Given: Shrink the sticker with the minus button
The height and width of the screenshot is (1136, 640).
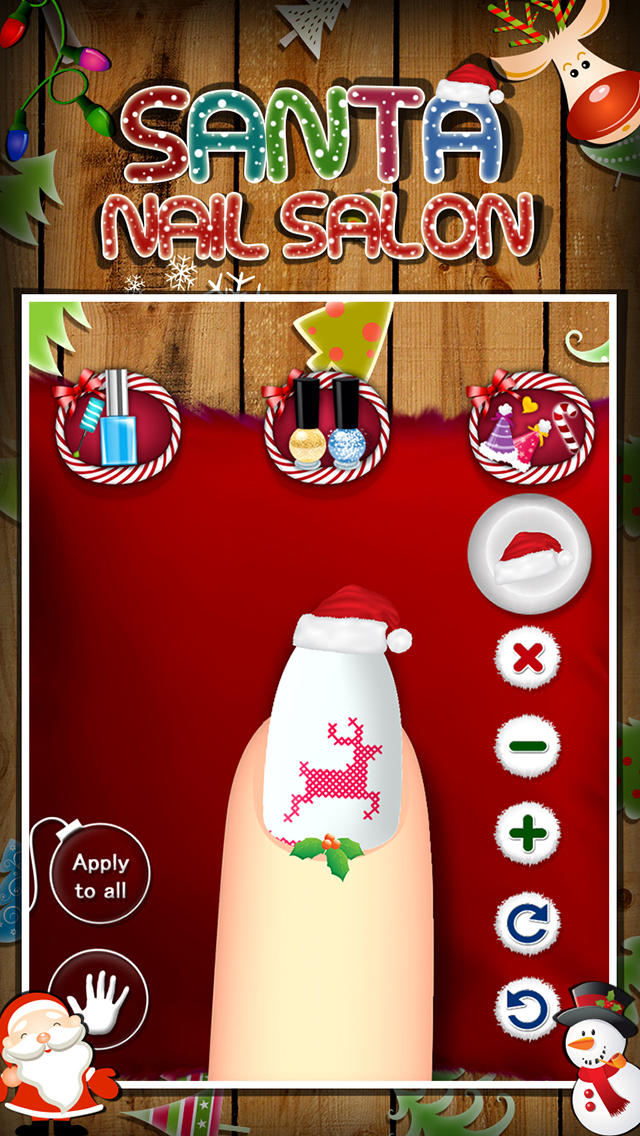Looking at the screenshot, I should [528, 745].
